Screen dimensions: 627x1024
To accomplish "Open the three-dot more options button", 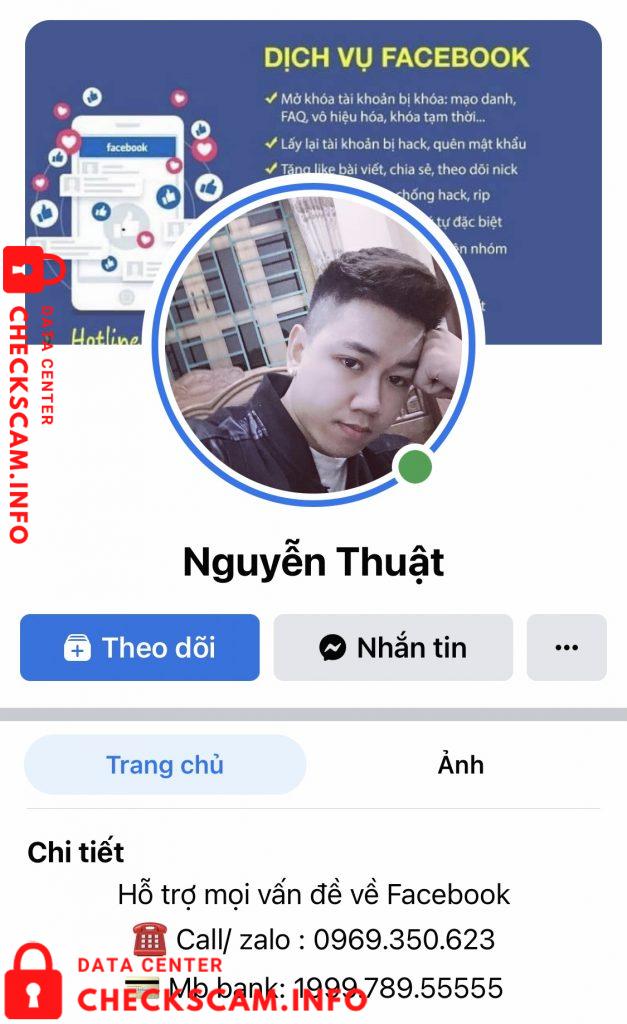I will pyautogui.click(x=566, y=647).
